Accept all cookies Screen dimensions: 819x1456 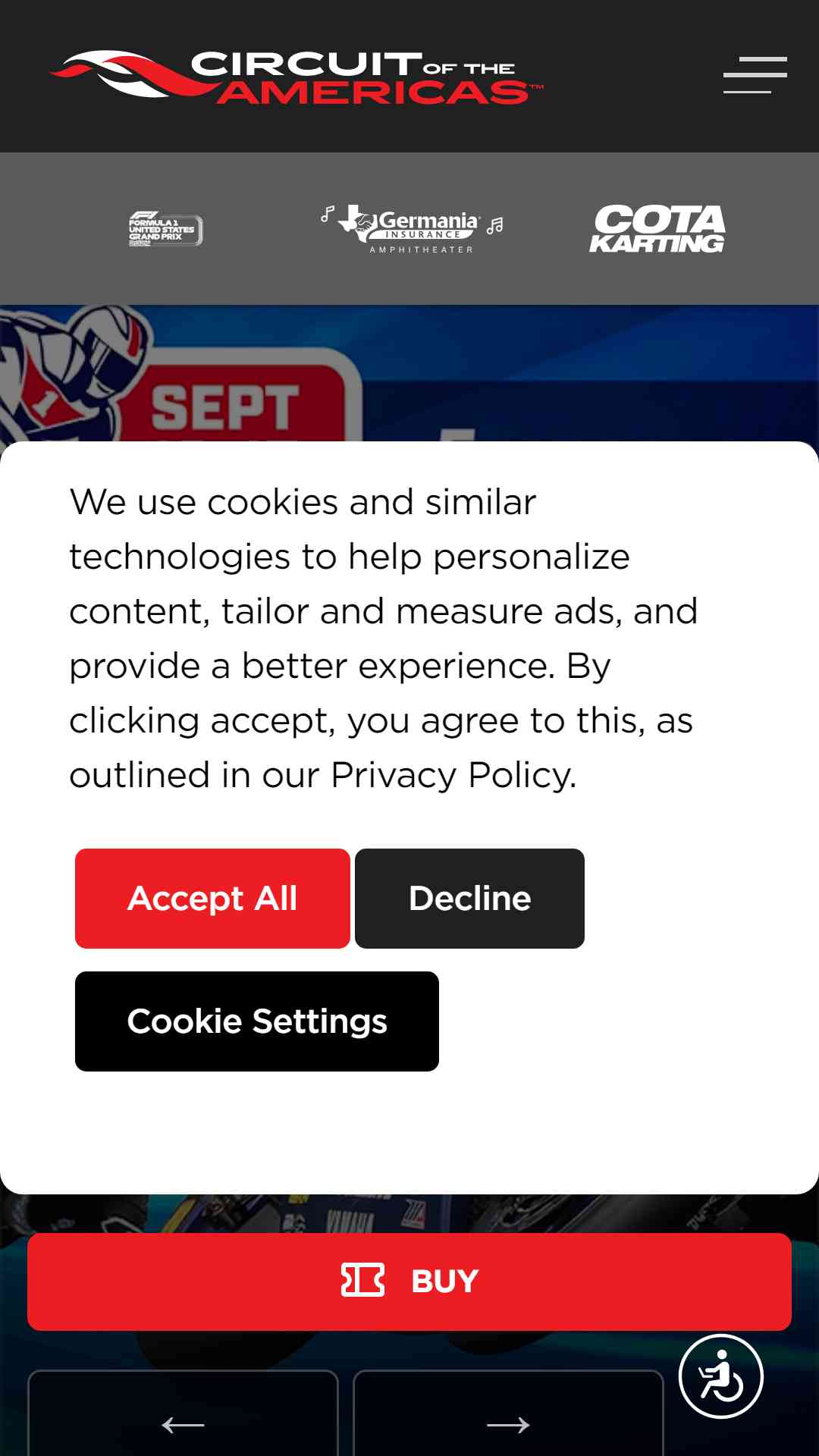(x=212, y=899)
